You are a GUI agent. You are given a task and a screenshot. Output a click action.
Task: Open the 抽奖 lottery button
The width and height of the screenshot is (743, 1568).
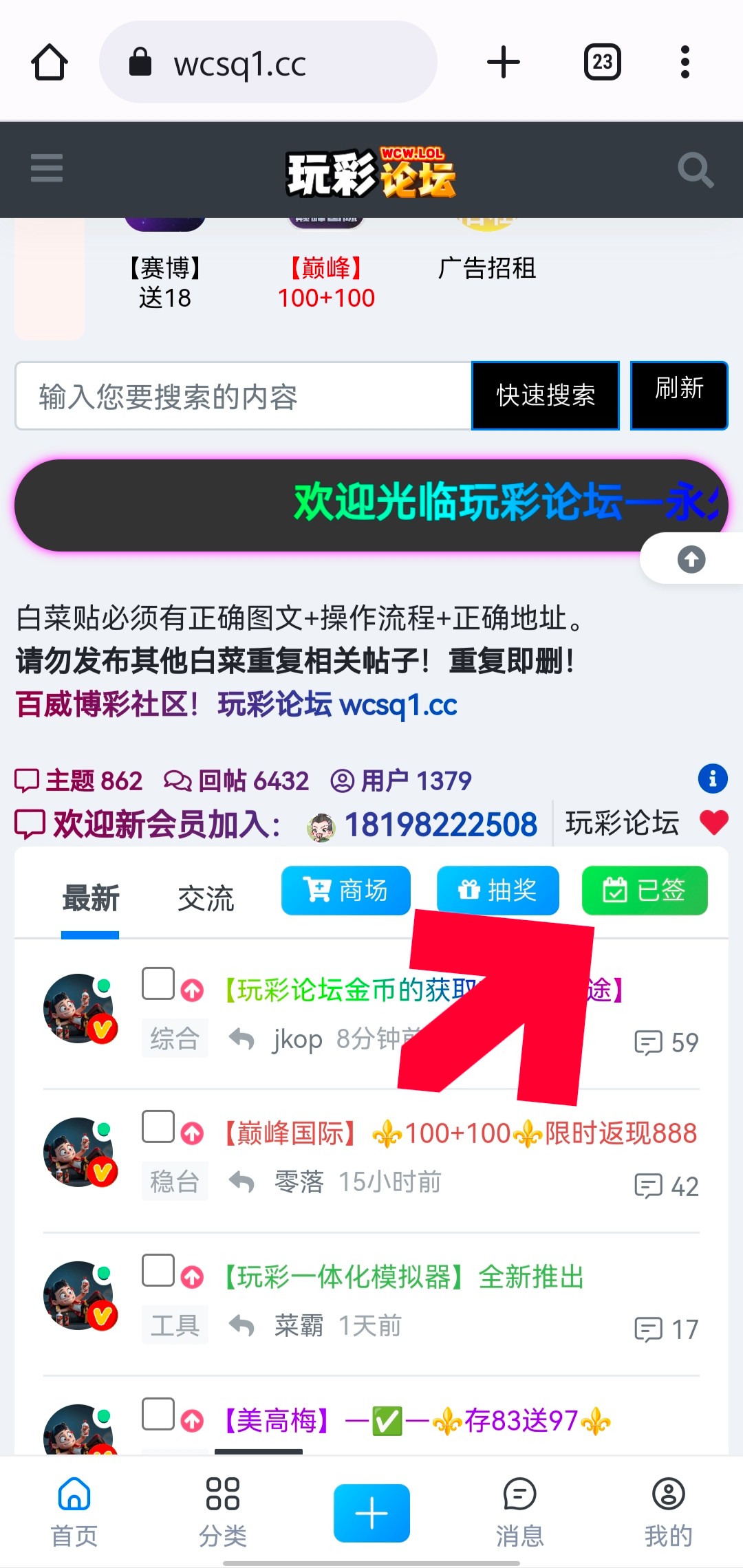pyautogui.click(x=497, y=891)
